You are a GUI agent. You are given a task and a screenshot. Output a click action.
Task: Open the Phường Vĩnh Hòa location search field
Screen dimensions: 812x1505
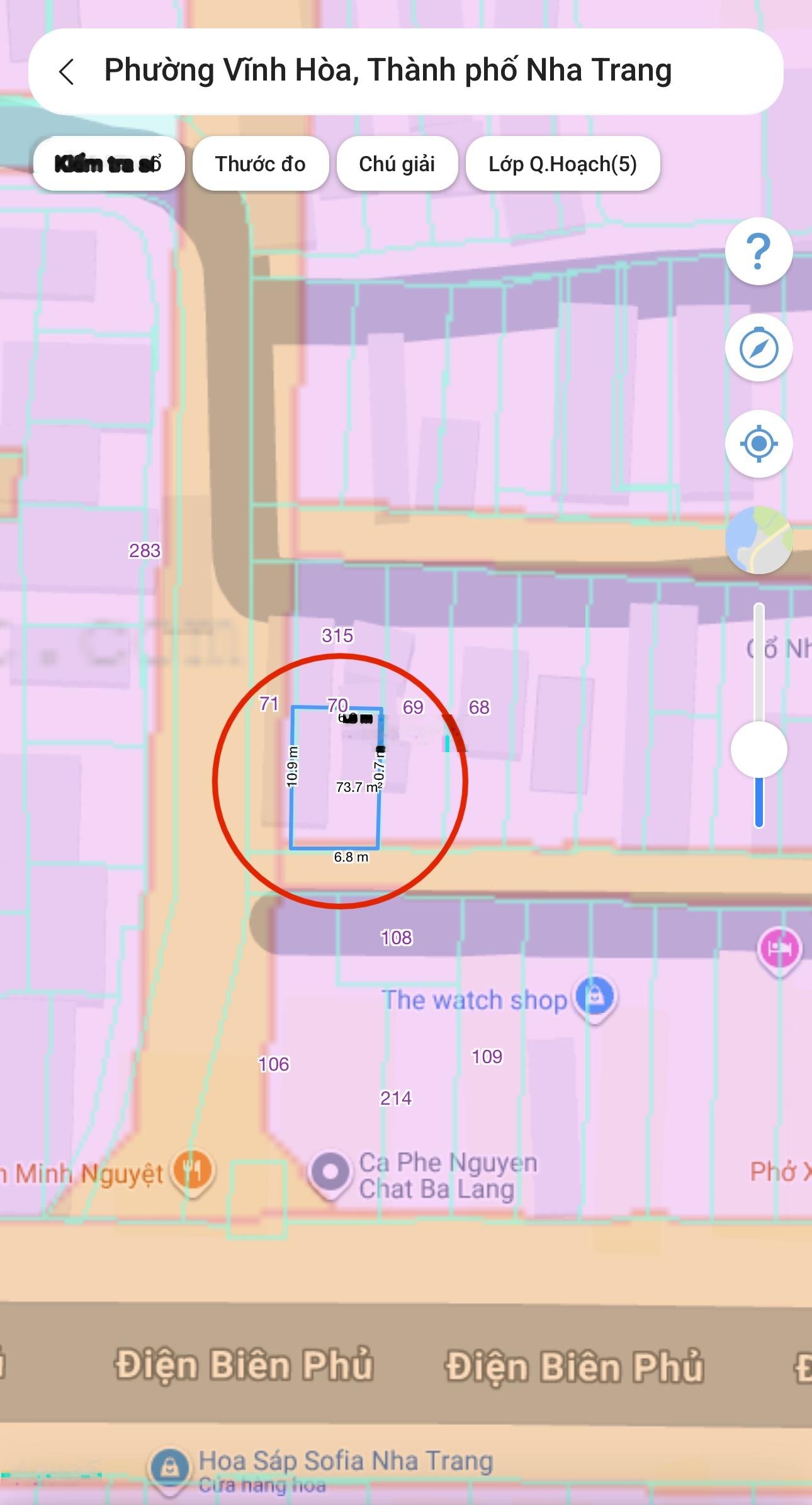388,70
